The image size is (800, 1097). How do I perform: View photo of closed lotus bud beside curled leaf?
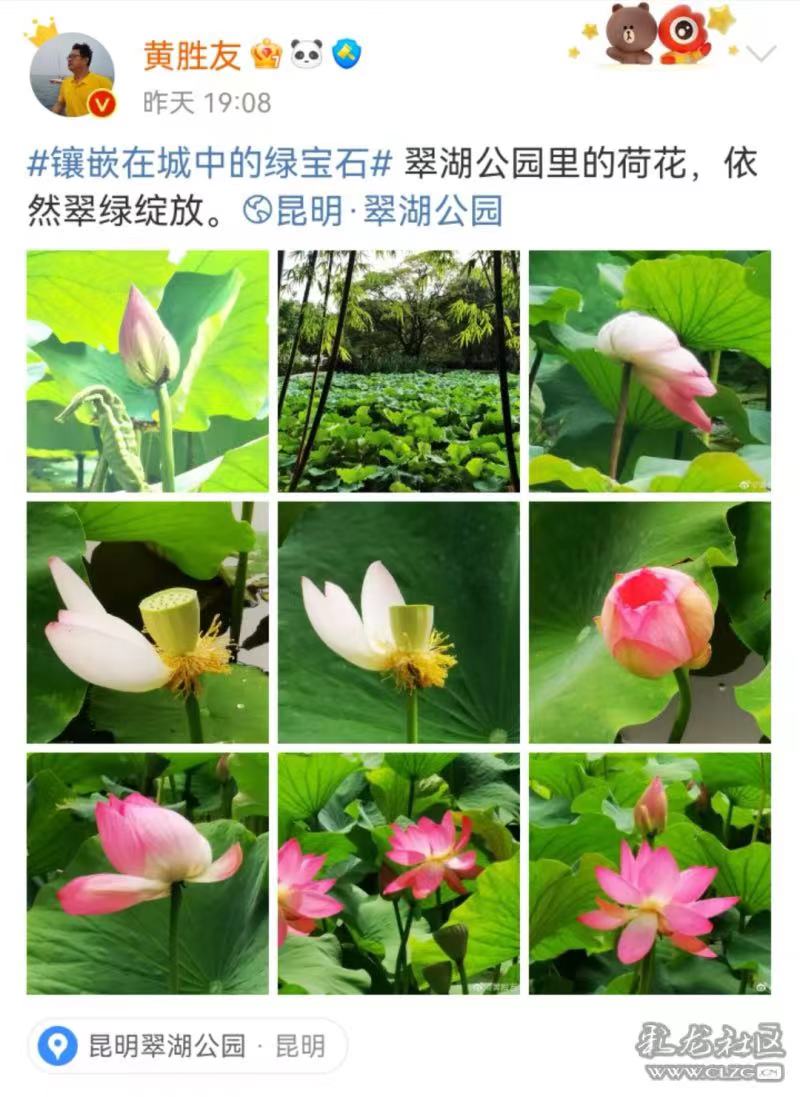(x=148, y=371)
